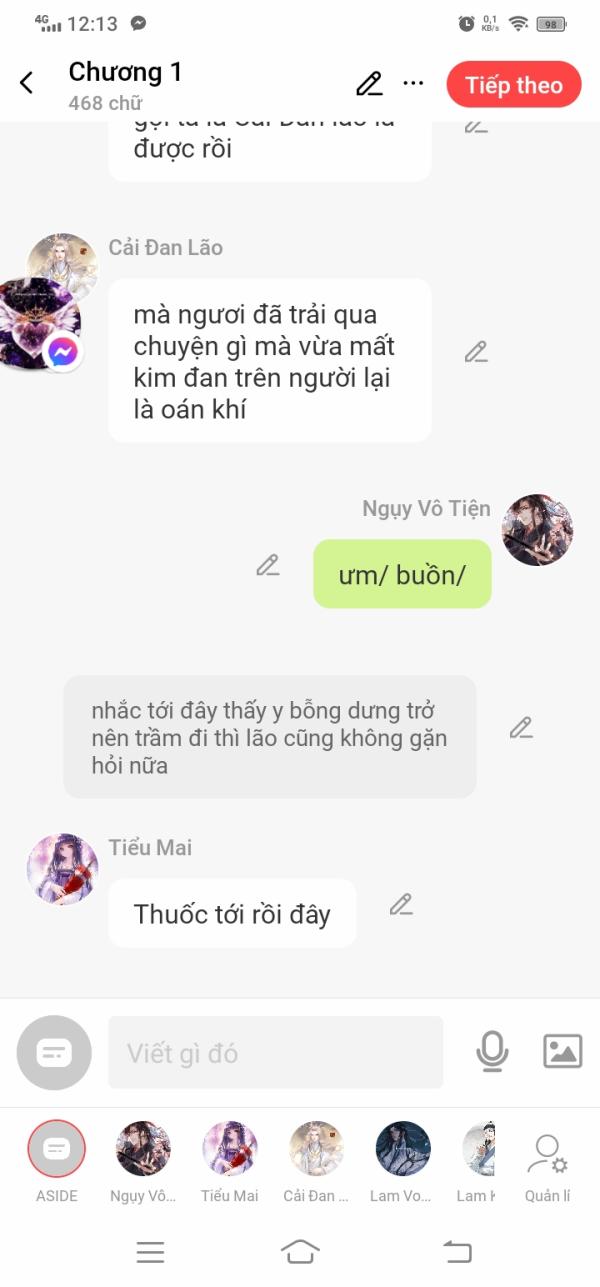The image size is (600, 1287).
Task: Edit the chapter title with pencil icon
Action: [x=369, y=84]
